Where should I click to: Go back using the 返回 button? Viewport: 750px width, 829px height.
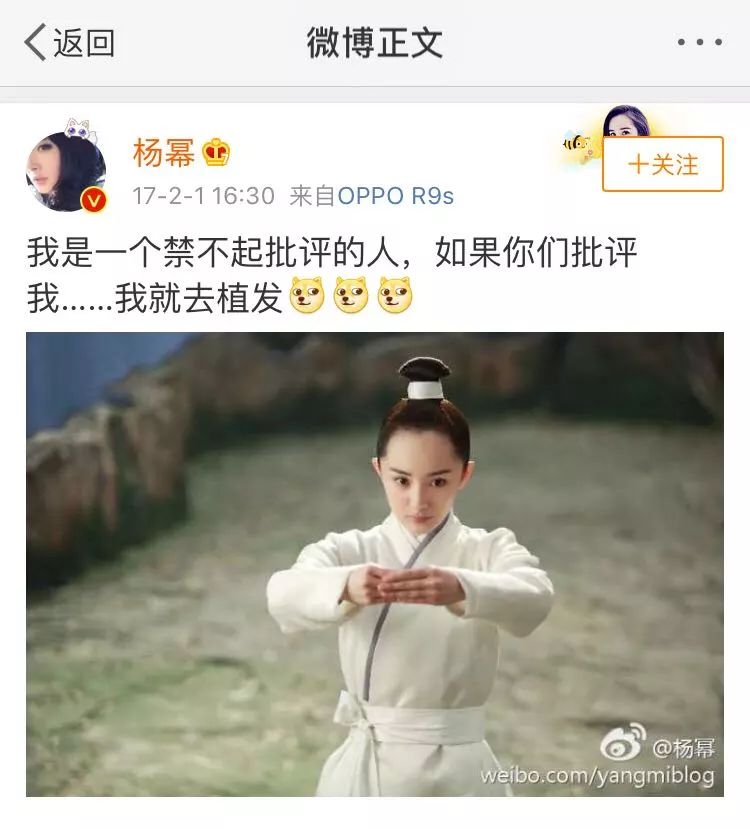[69, 43]
